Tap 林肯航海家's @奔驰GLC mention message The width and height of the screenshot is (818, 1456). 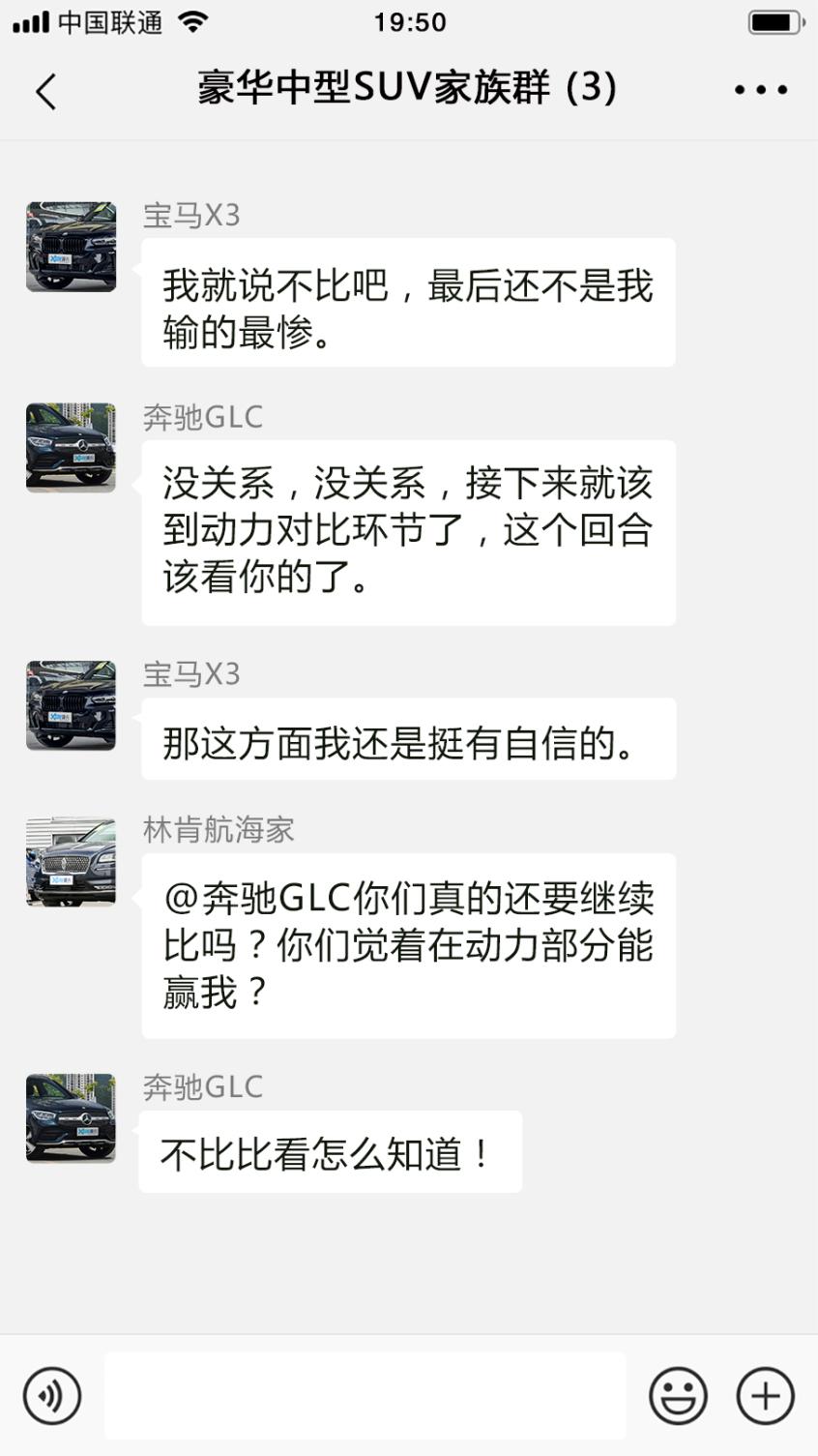coord(408,946)
